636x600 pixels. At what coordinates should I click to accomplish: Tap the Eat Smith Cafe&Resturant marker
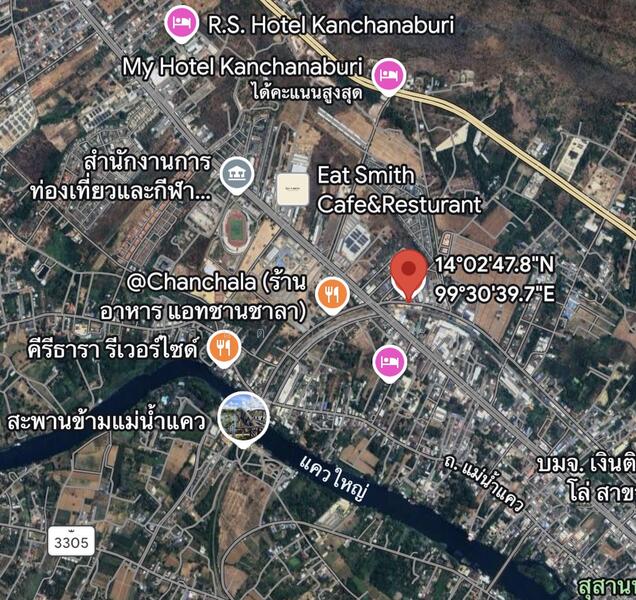(x=293, y=189)
